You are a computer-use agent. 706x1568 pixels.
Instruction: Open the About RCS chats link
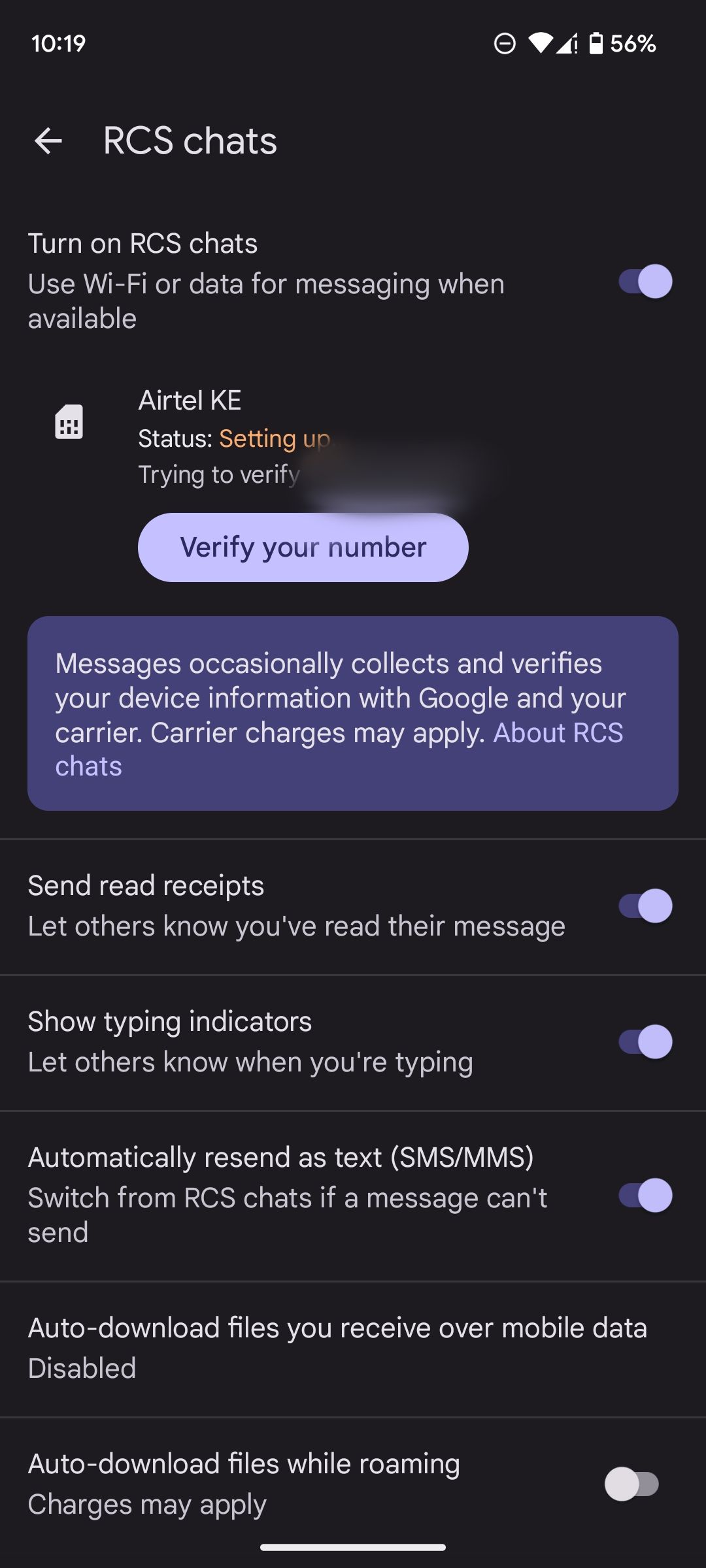(x=559, y=732)
